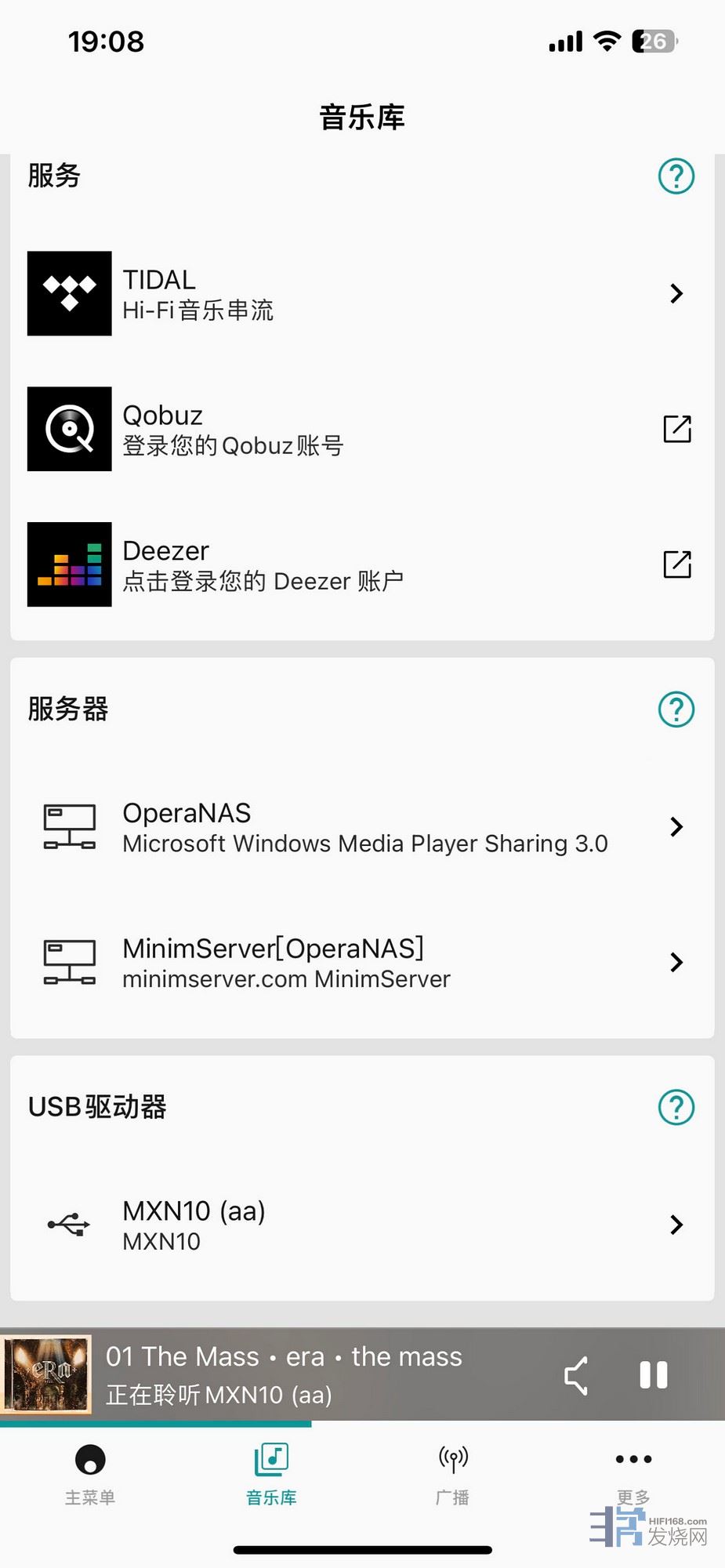Open help for the 服务 section
725x1568 pixels.
tap(676, 176)
